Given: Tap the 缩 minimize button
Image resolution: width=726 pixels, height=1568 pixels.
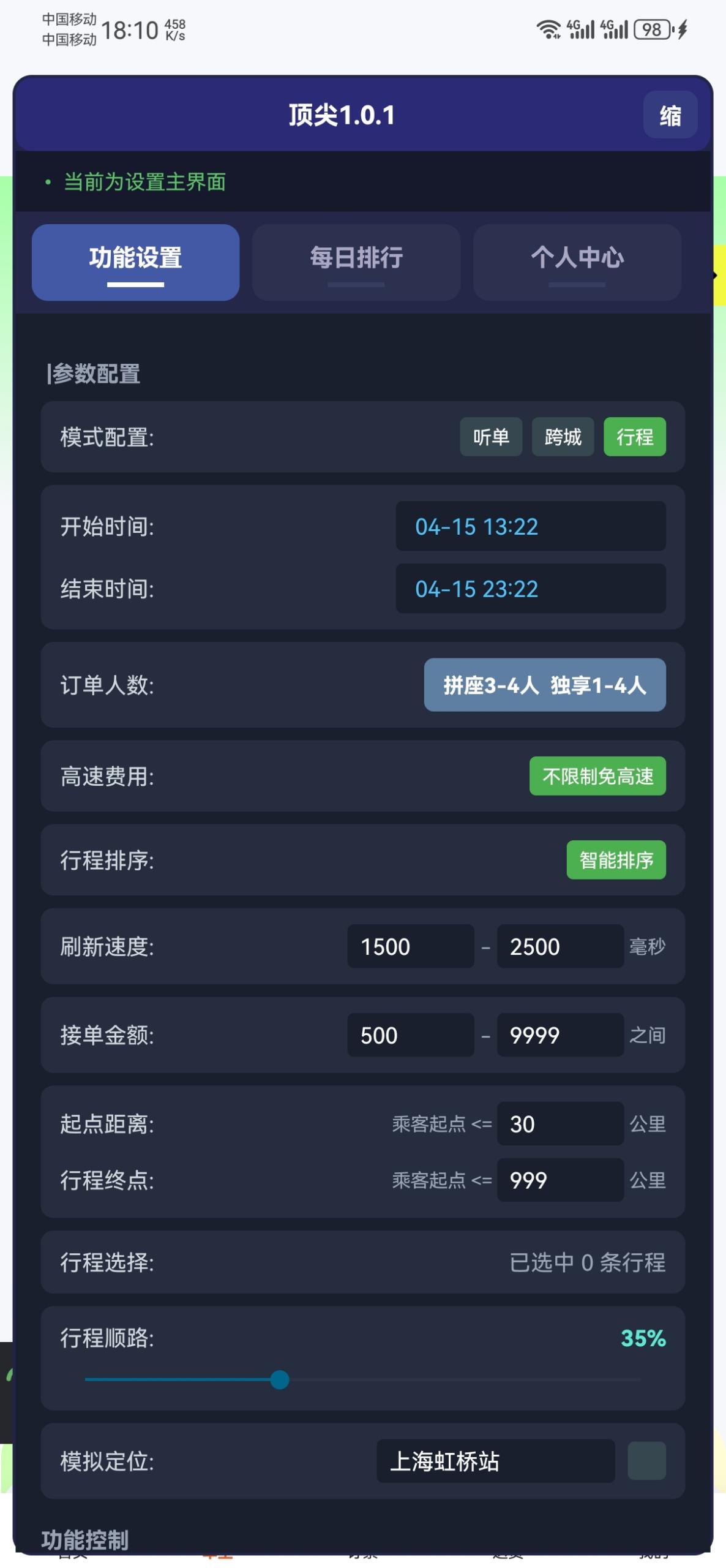Looking at the screenshot, I should pyautogui.click(x=670, y=115).
